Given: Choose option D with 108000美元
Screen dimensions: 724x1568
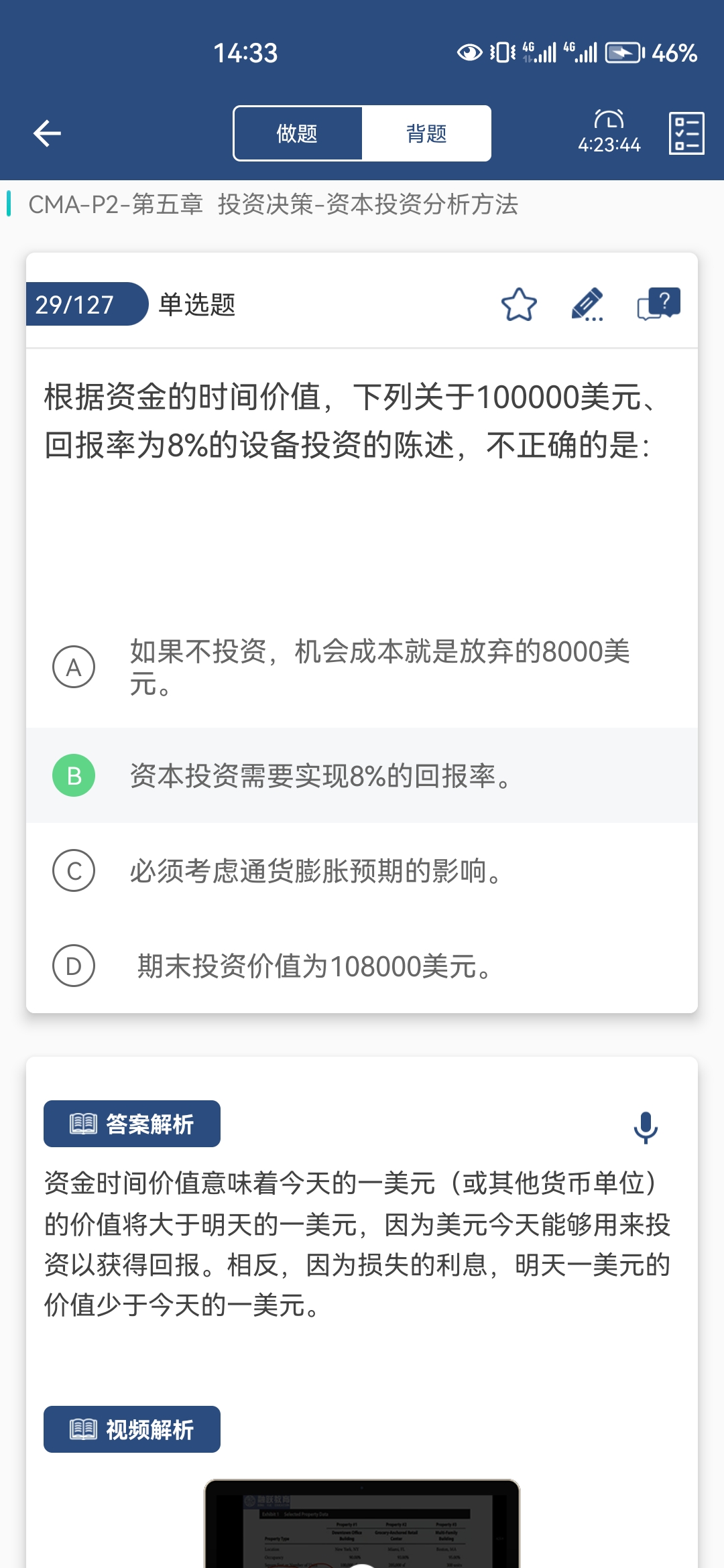Looking at the screenshot, I should click(362, 966).
